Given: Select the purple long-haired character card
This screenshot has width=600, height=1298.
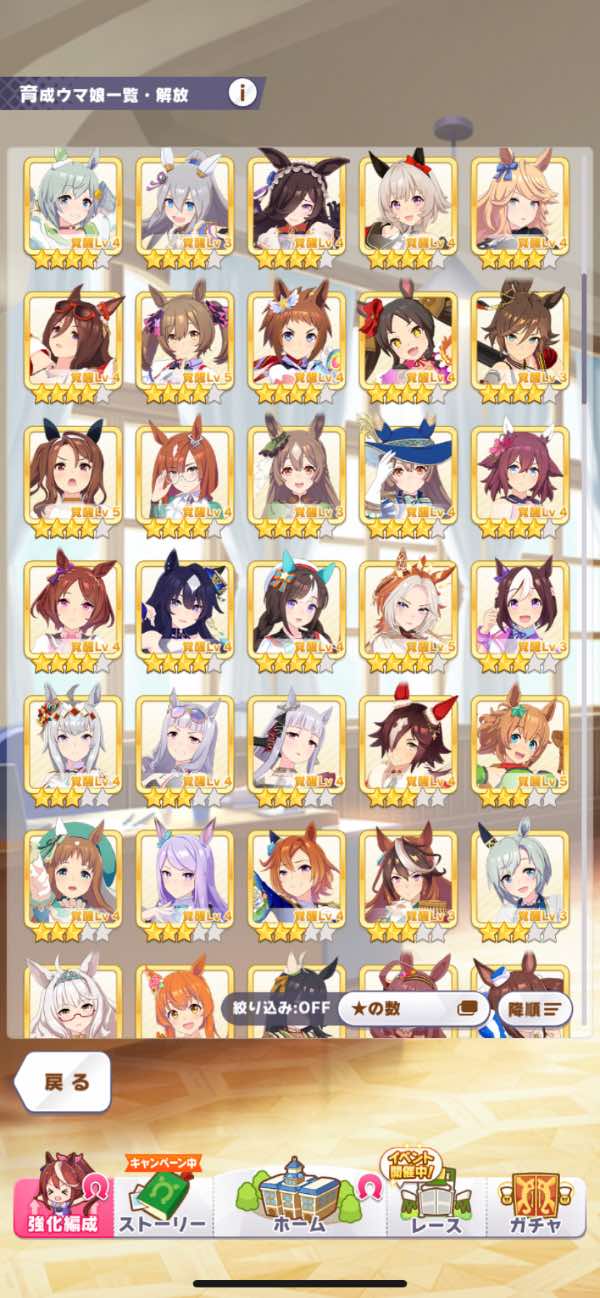Looking at the screenshot, I should [184, 880].
